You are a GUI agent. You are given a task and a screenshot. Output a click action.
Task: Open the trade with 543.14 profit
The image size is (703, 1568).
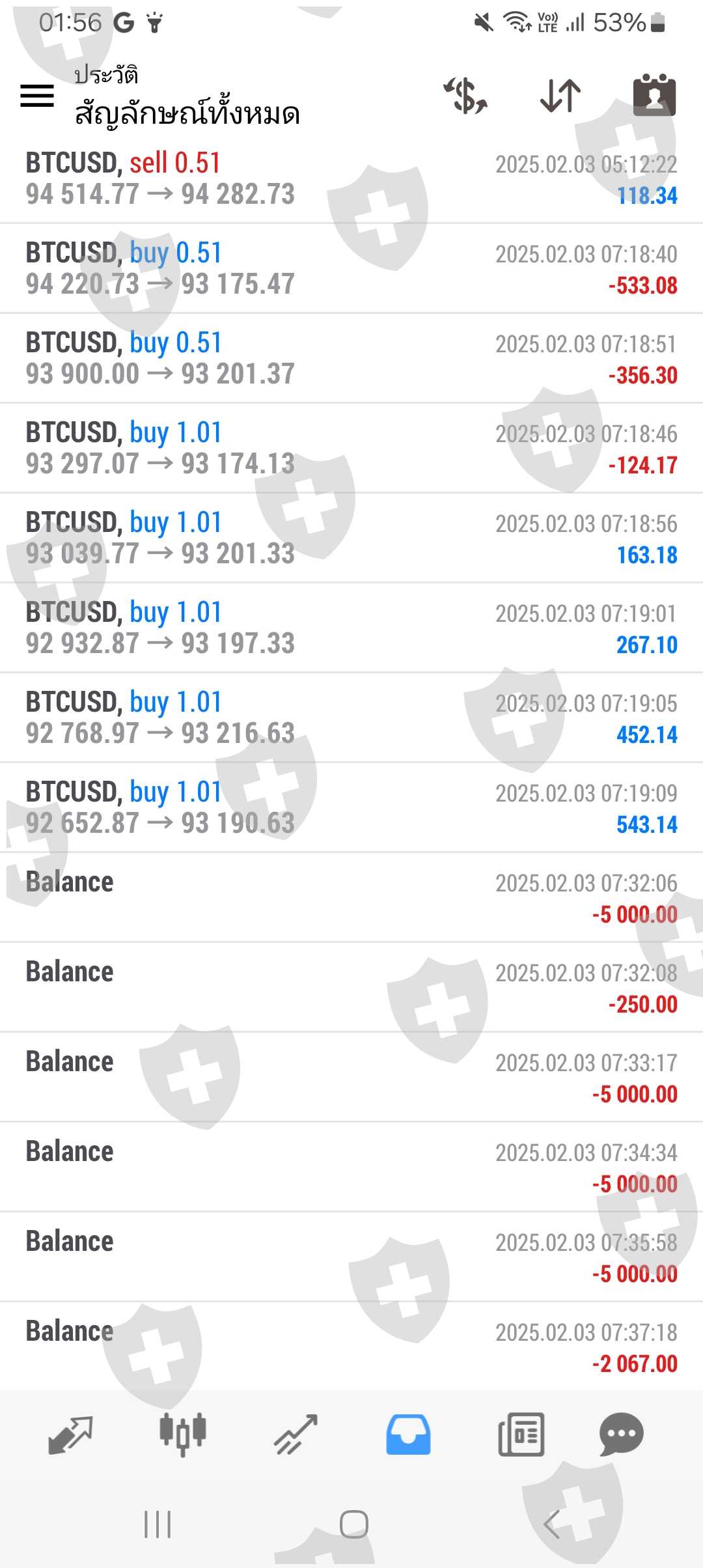pos(351,807)
